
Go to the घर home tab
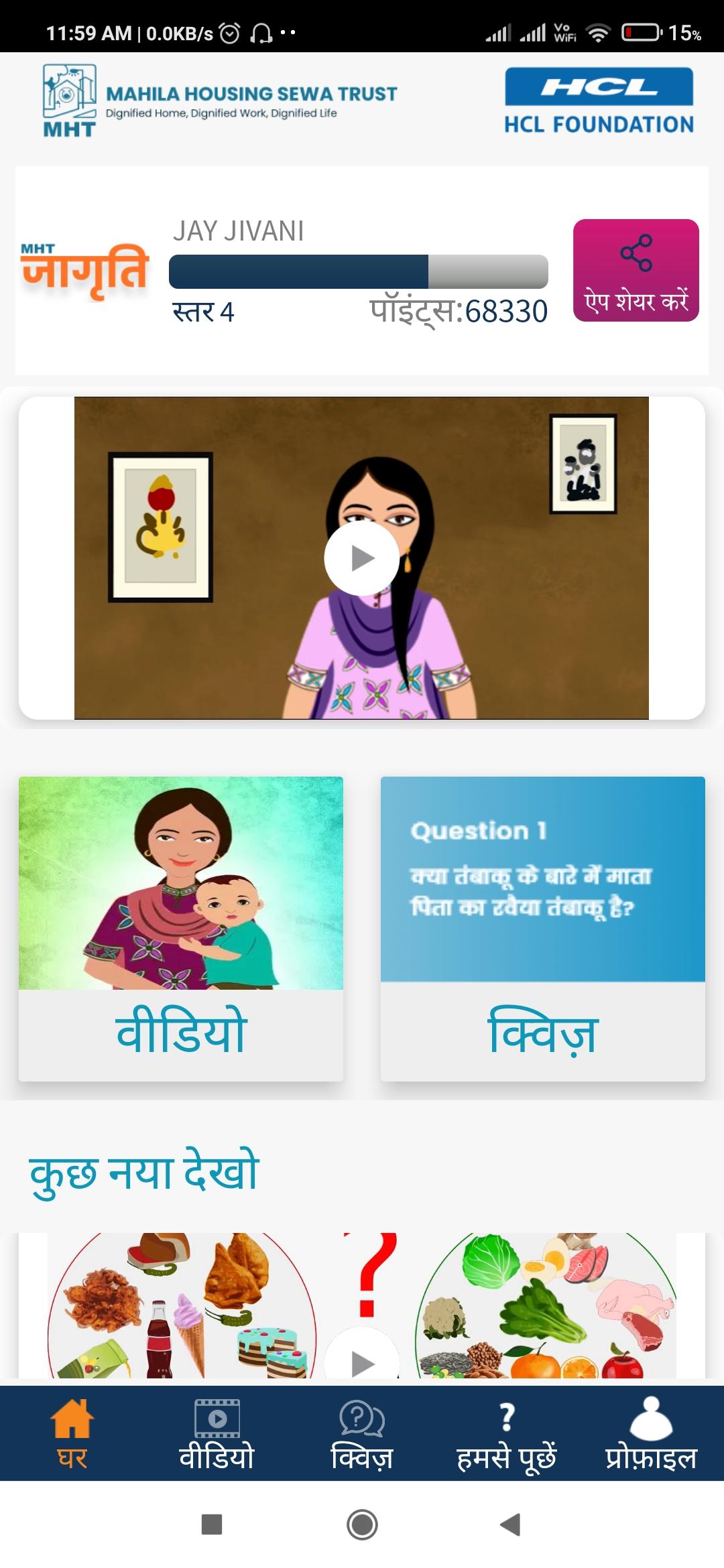72,1433
